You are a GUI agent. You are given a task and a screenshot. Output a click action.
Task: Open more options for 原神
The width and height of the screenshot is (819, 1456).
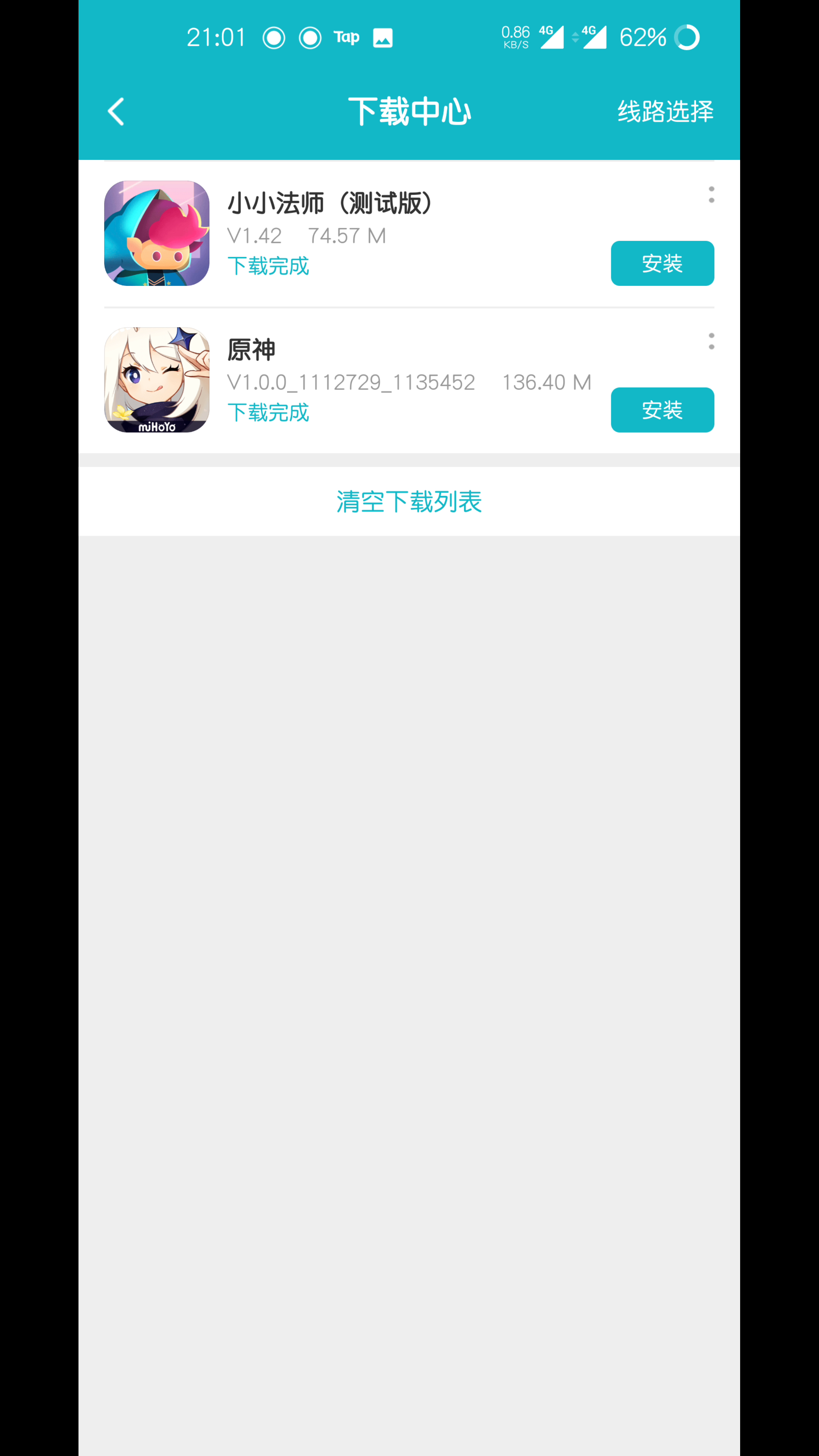711,341
